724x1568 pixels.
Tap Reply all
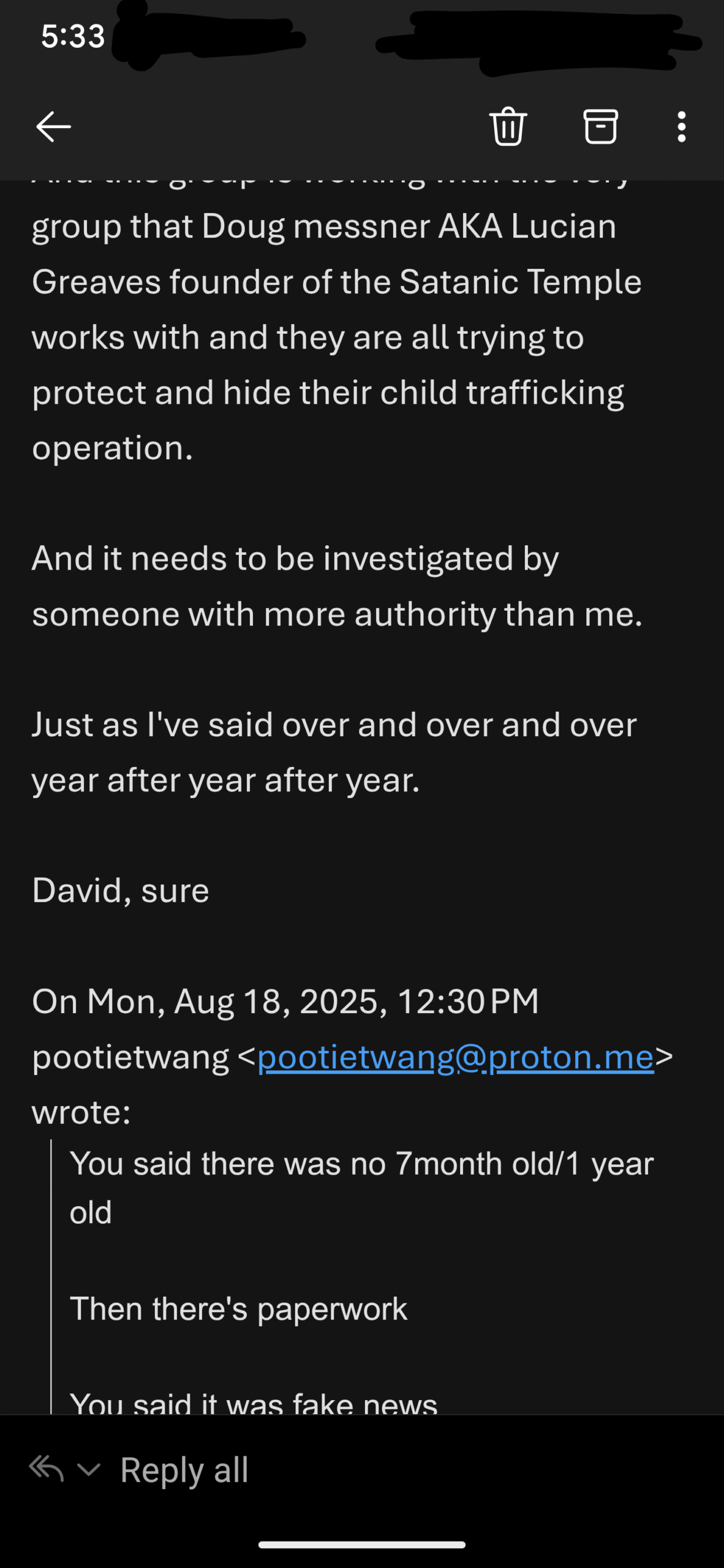[x=184, y=1469]
